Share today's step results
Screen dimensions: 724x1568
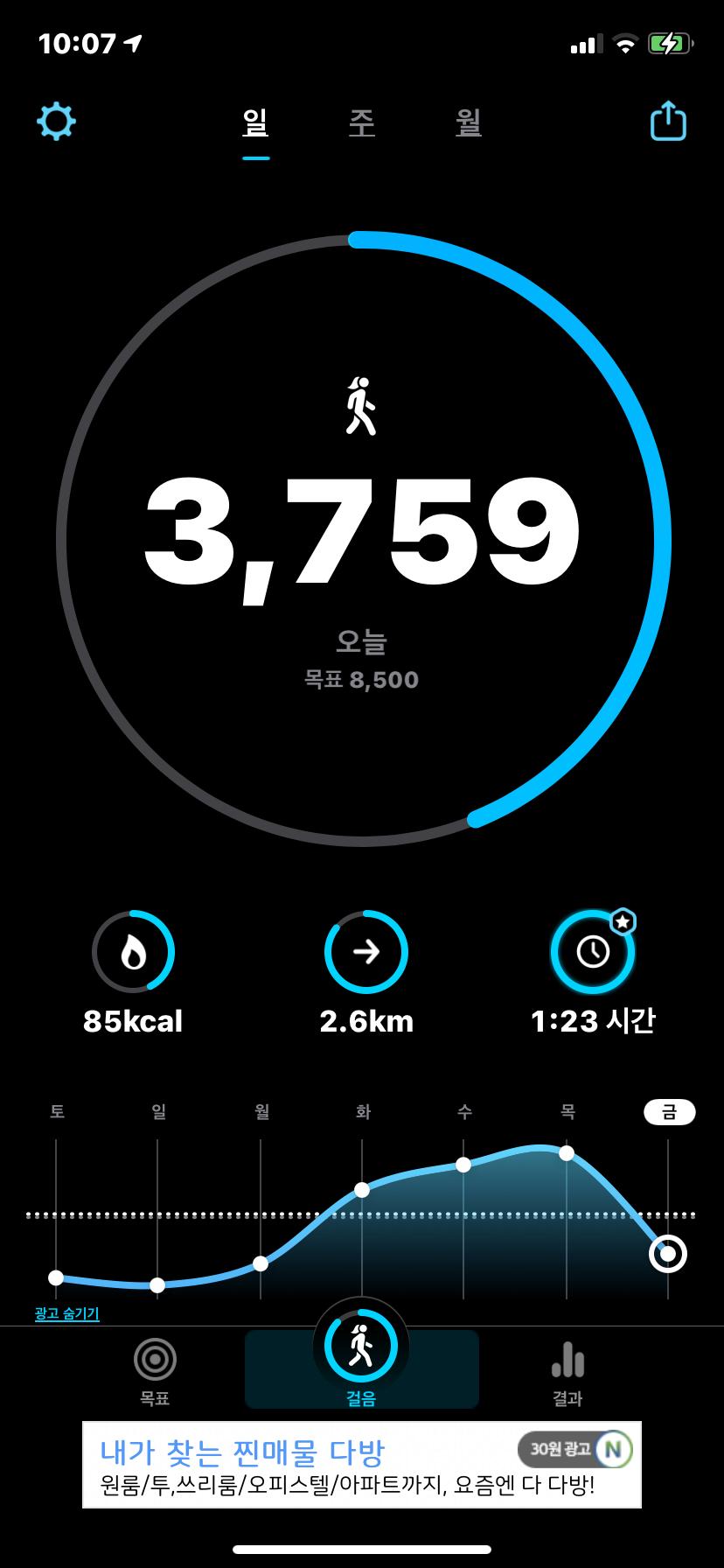pyautogui.click(x=668, y=121)
